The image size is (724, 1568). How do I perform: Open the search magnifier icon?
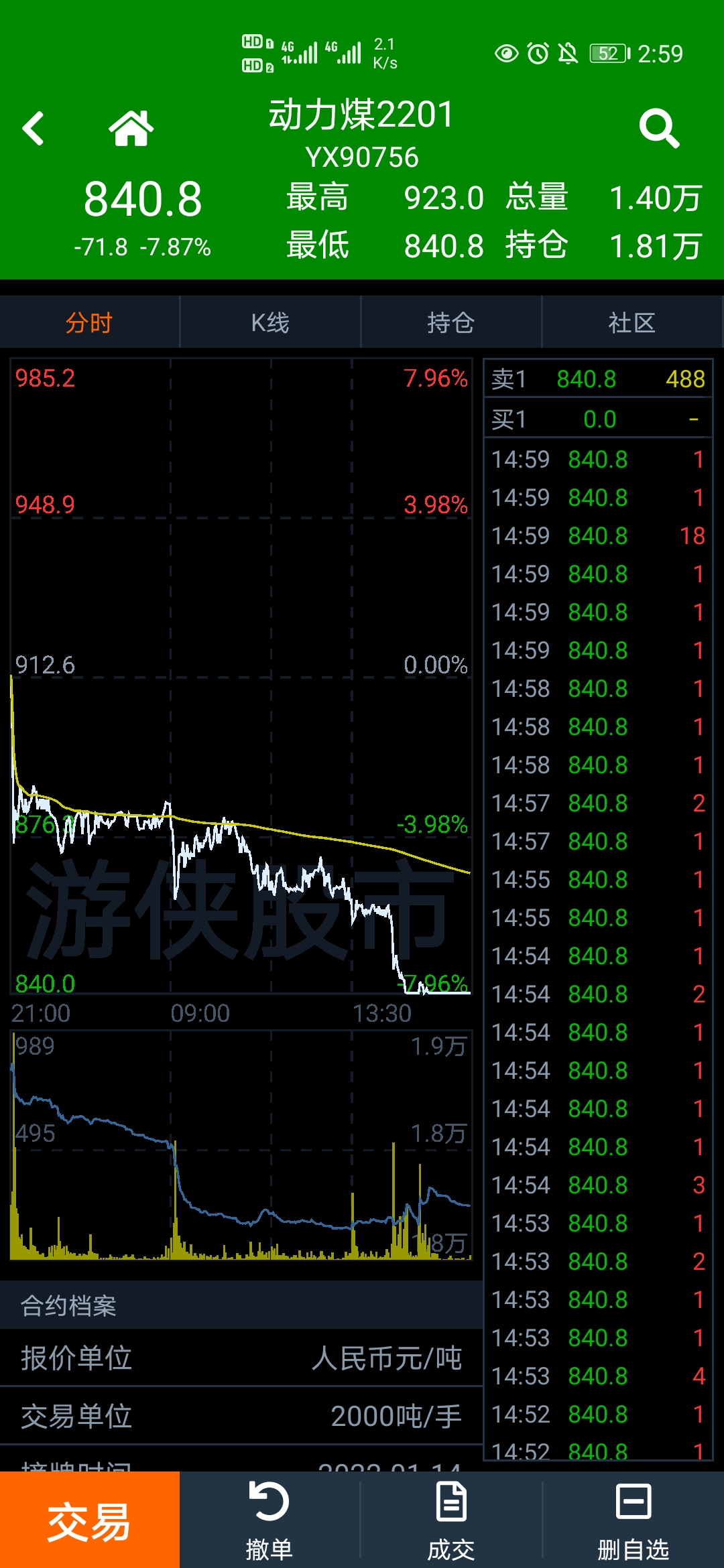coord(660,128)
